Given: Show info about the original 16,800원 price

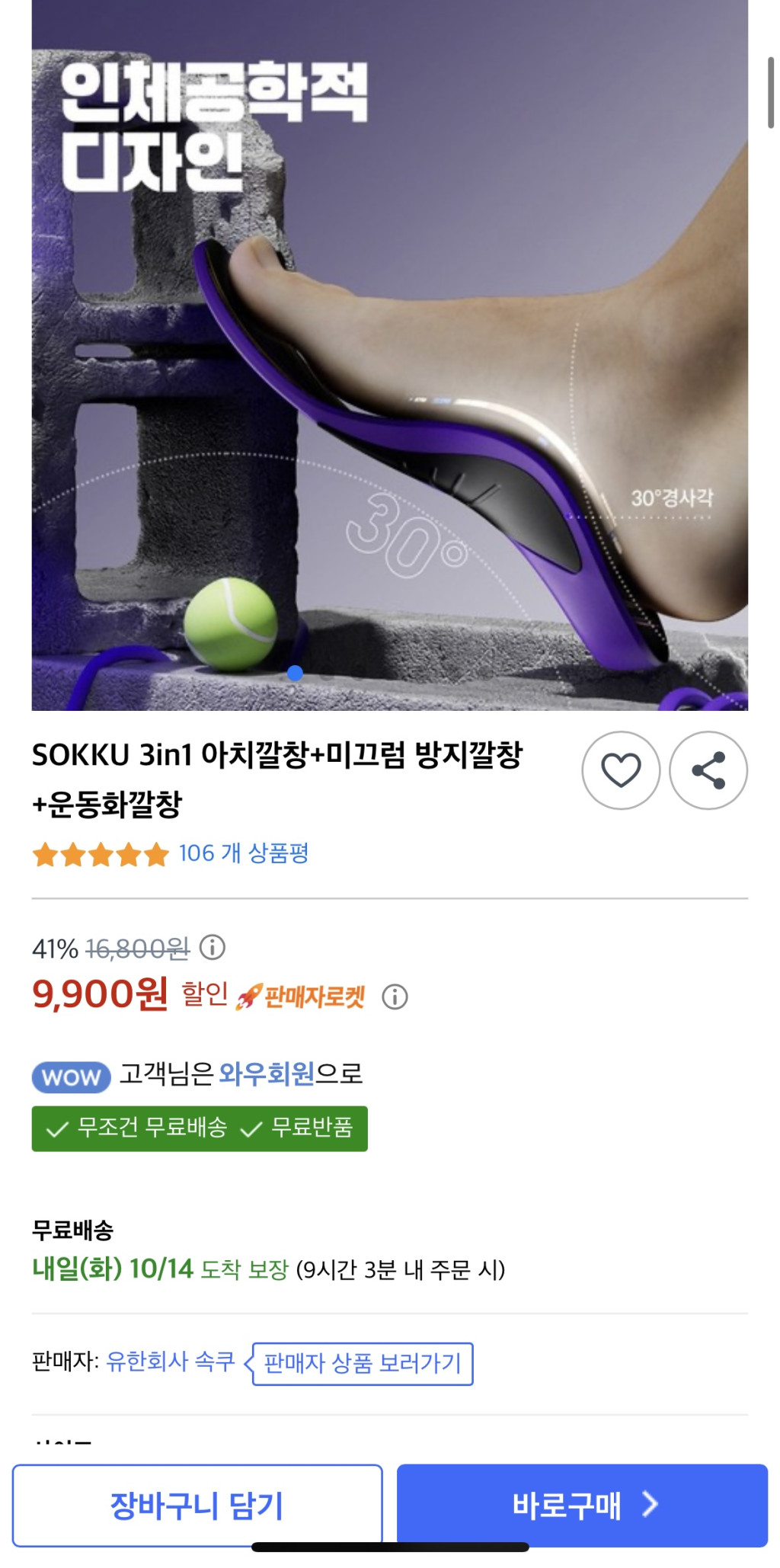Looking at the screenshot, I should 213,948.
